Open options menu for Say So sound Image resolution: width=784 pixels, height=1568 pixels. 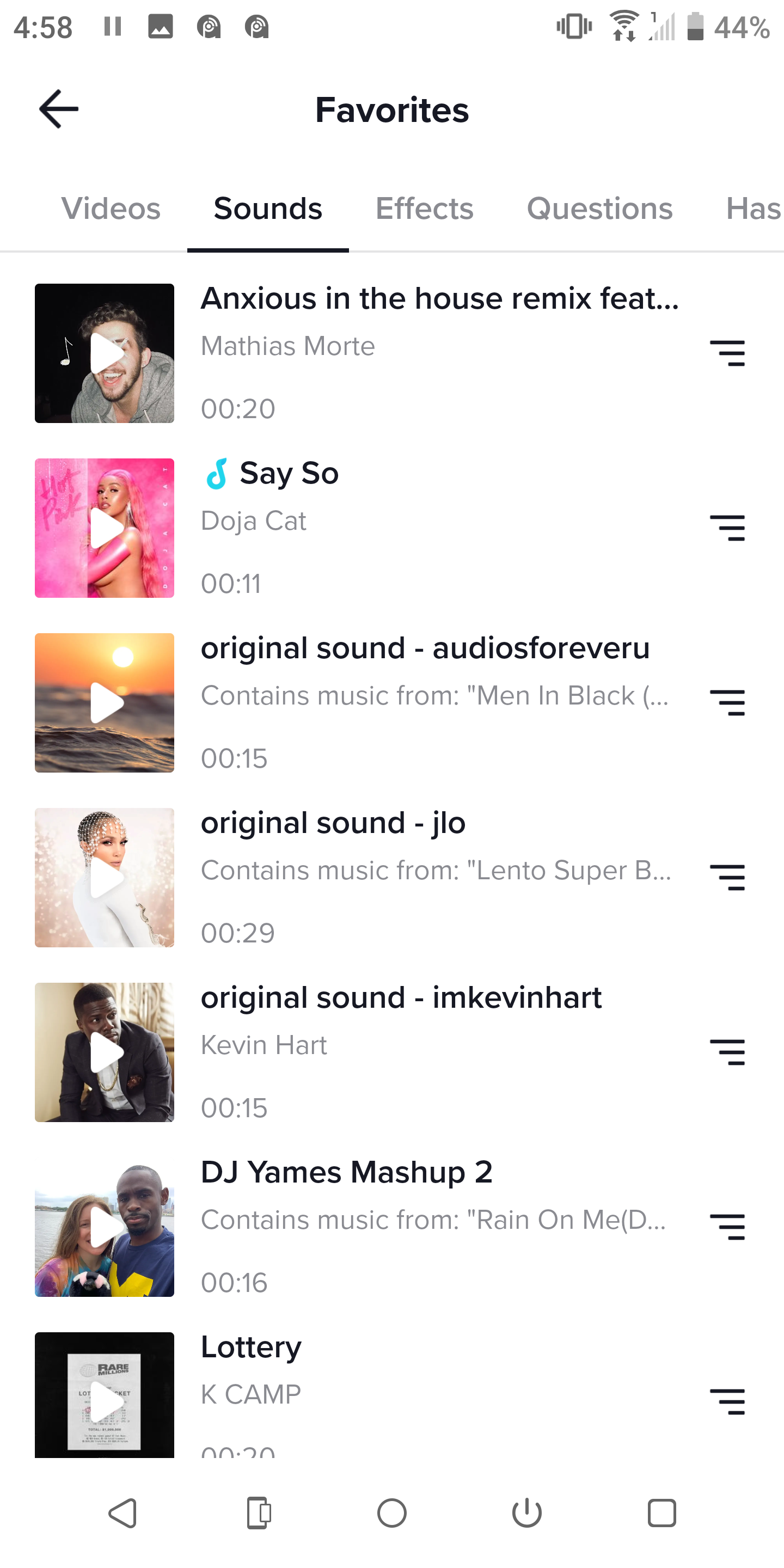pos(728,528)
